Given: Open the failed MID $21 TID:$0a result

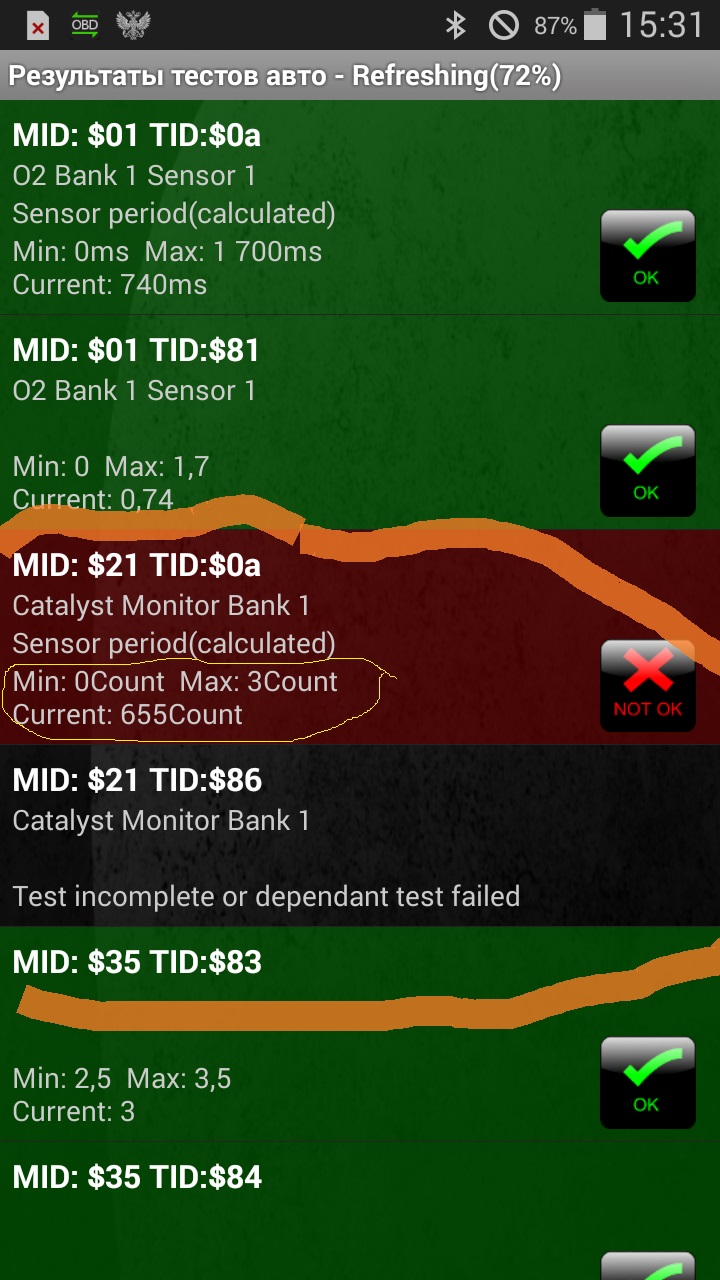Looking at the screenshot, I should [360, 637].
